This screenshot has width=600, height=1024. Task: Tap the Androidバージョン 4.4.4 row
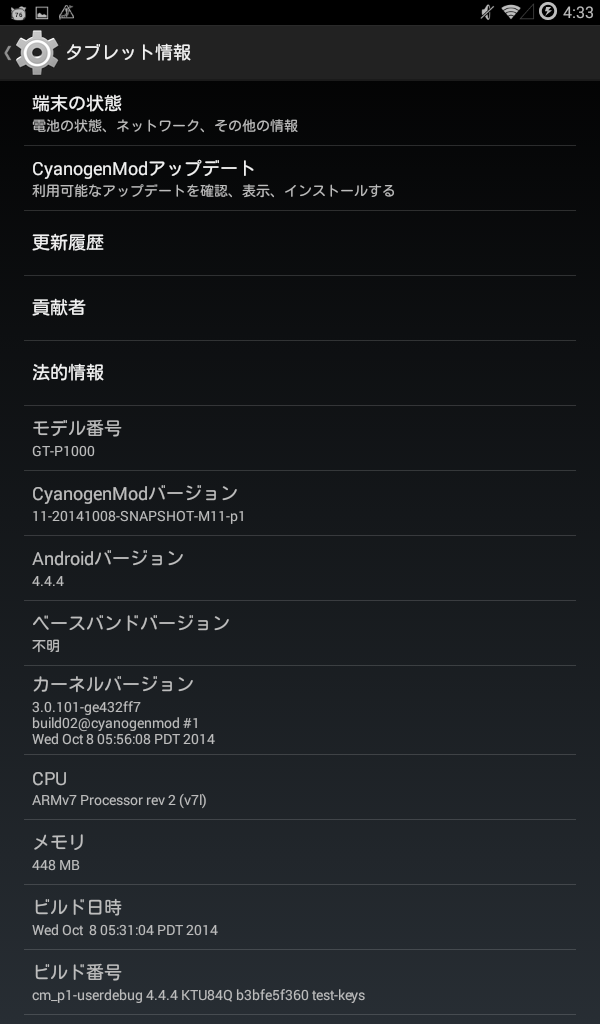(300, 568)
